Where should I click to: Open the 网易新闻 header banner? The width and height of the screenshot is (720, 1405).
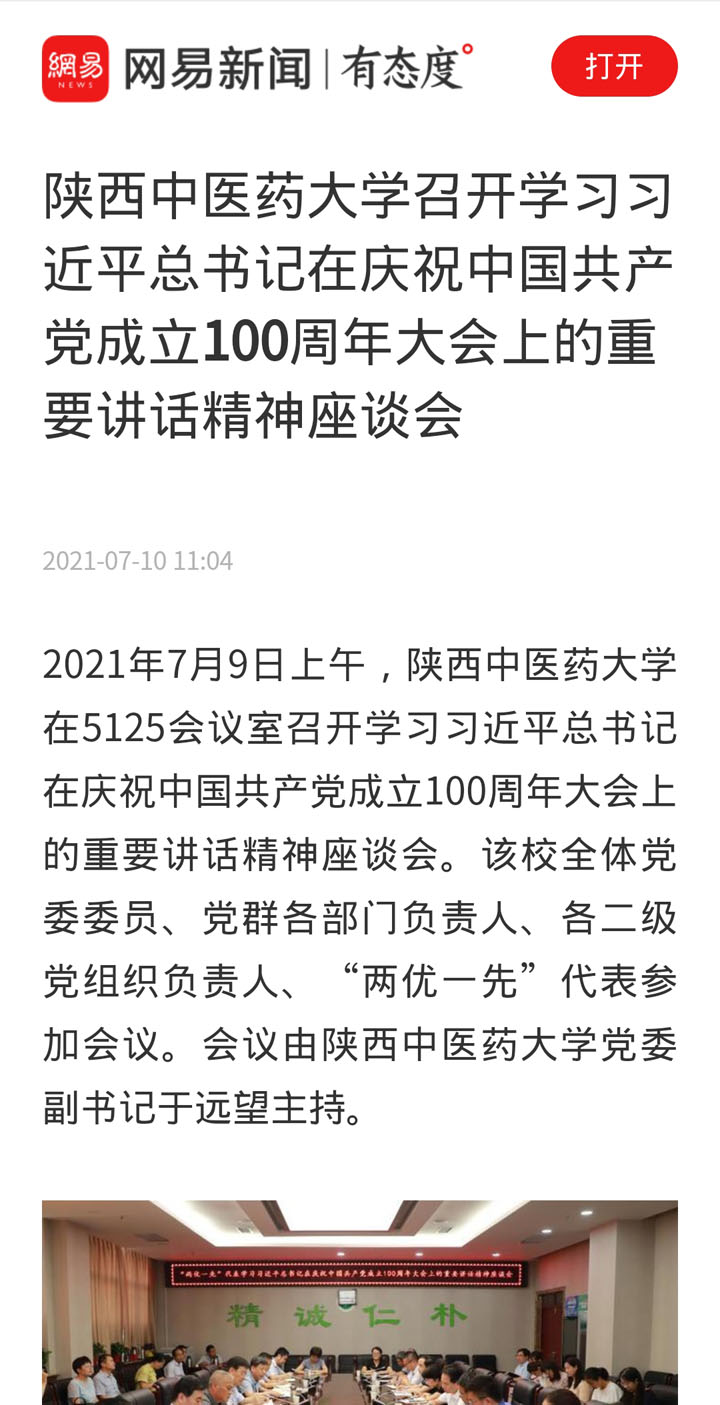click(x=258, y=68)
